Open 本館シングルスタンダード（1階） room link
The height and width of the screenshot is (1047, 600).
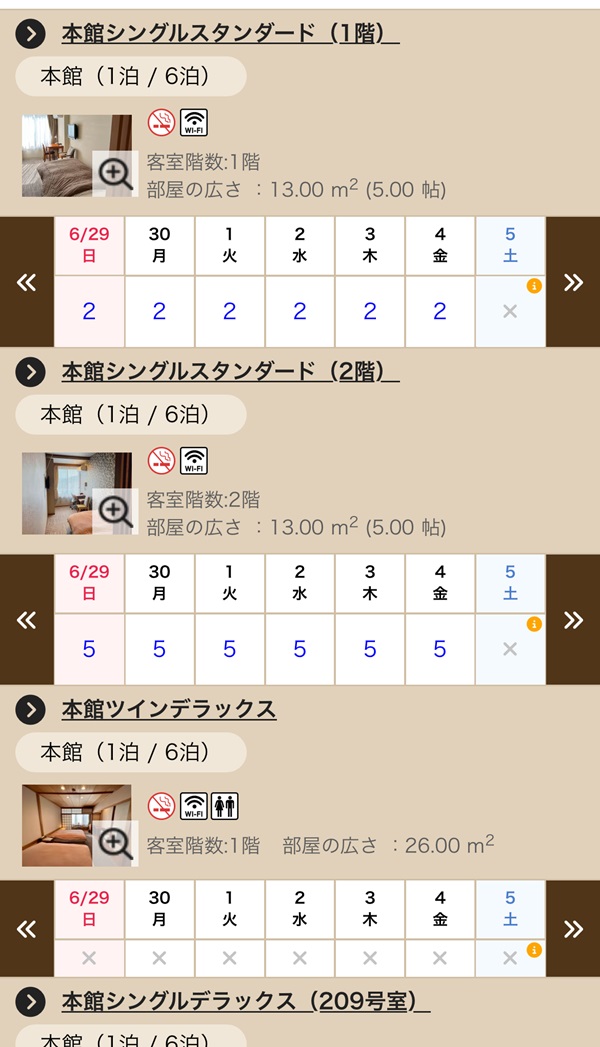pos(230,34)
